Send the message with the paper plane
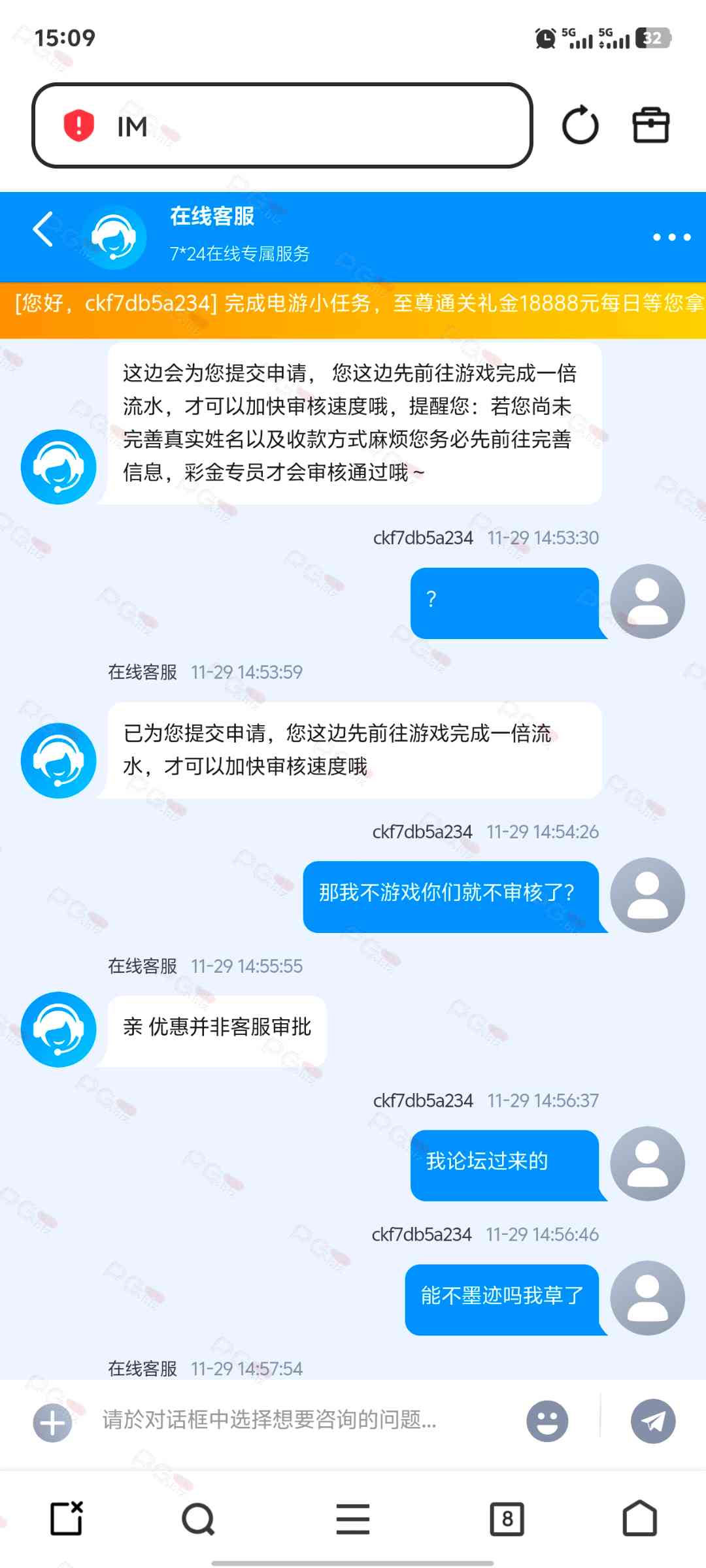 point(652,1422)
